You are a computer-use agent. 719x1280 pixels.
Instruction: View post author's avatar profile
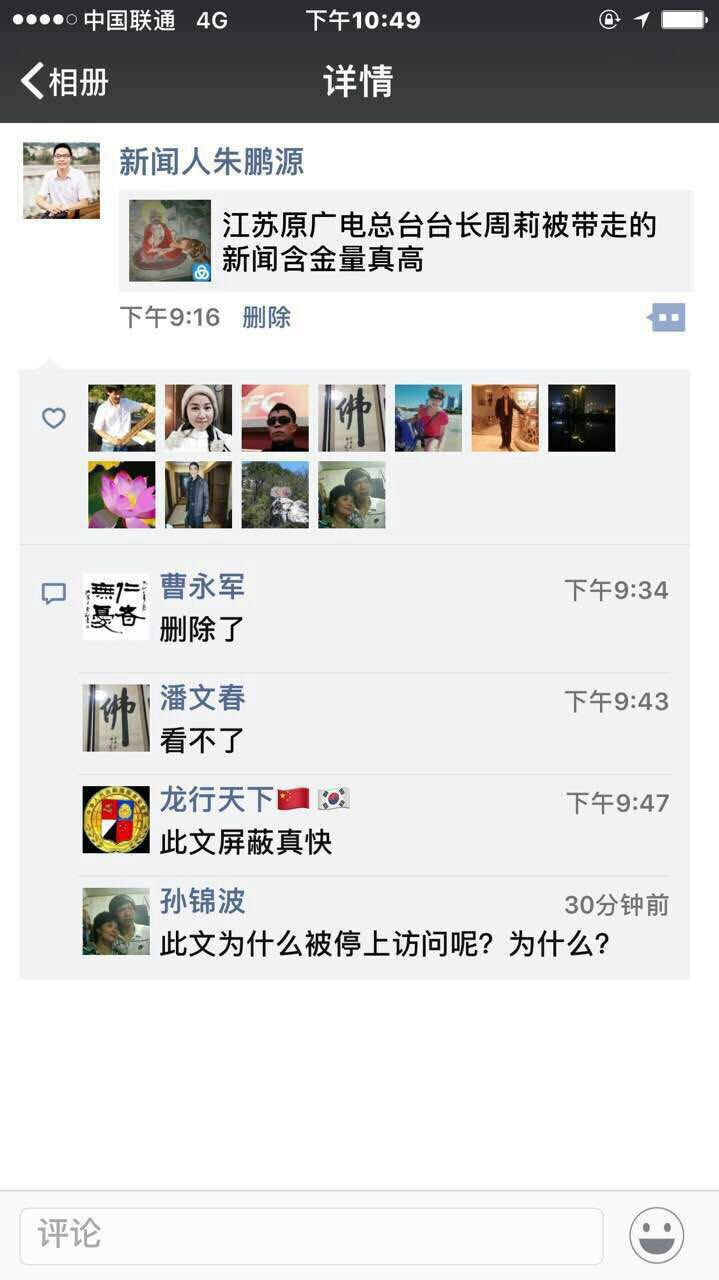tap(62, 180)
